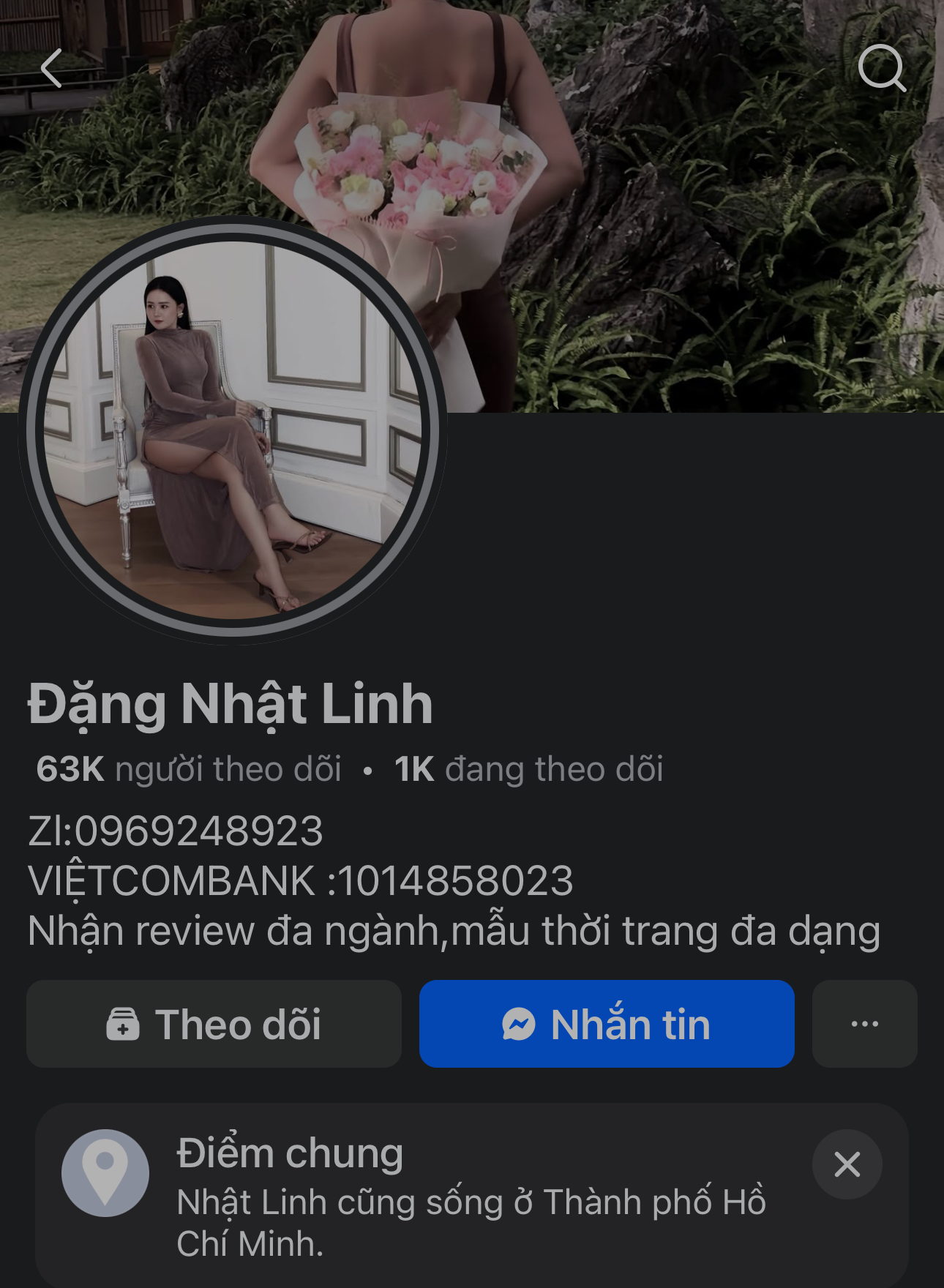This screenshot has width=944, height=1288.
Task: View the round profile picture
Action: [233, 430]
